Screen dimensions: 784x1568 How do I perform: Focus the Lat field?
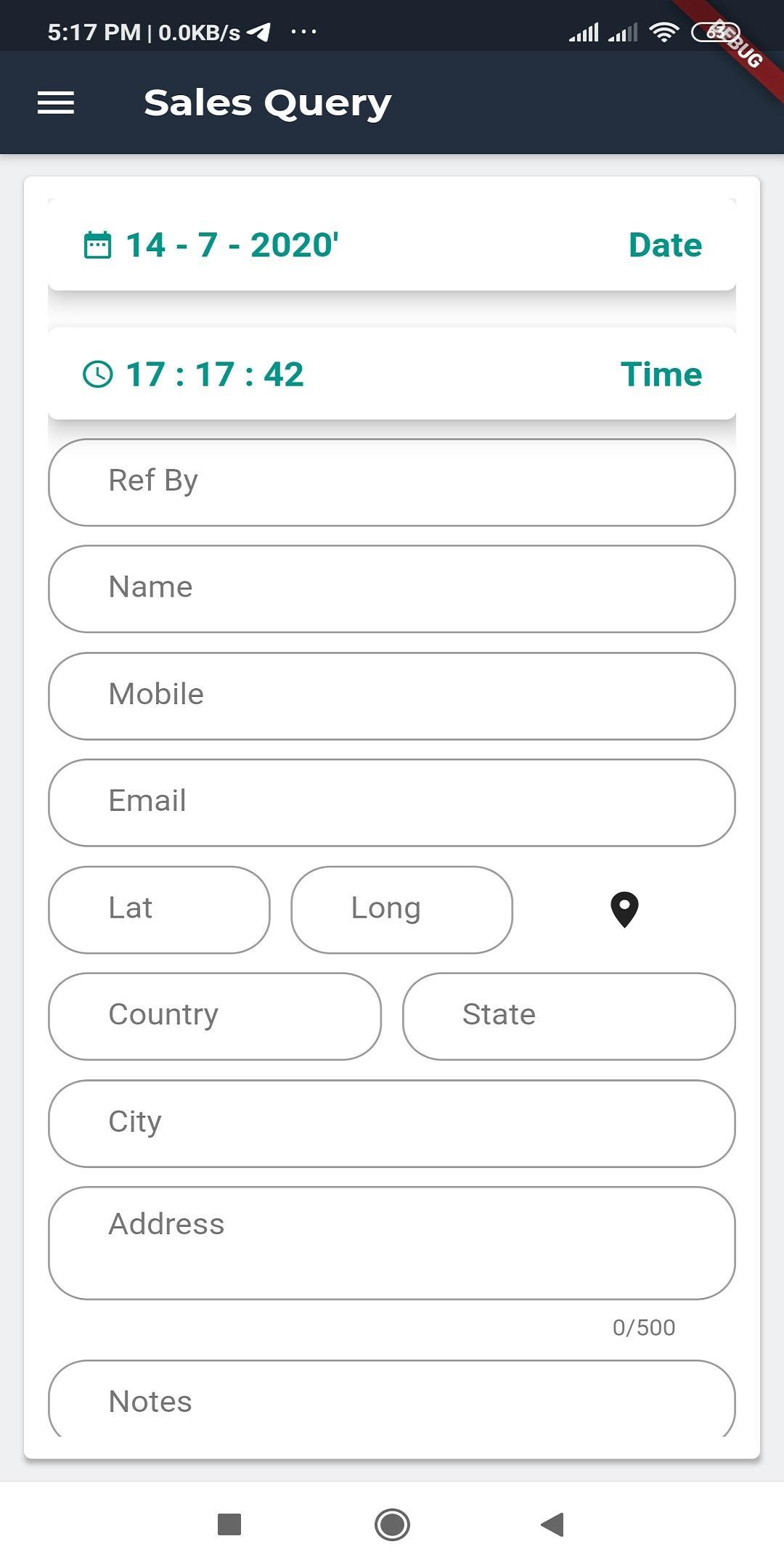(x=159, y=910)
